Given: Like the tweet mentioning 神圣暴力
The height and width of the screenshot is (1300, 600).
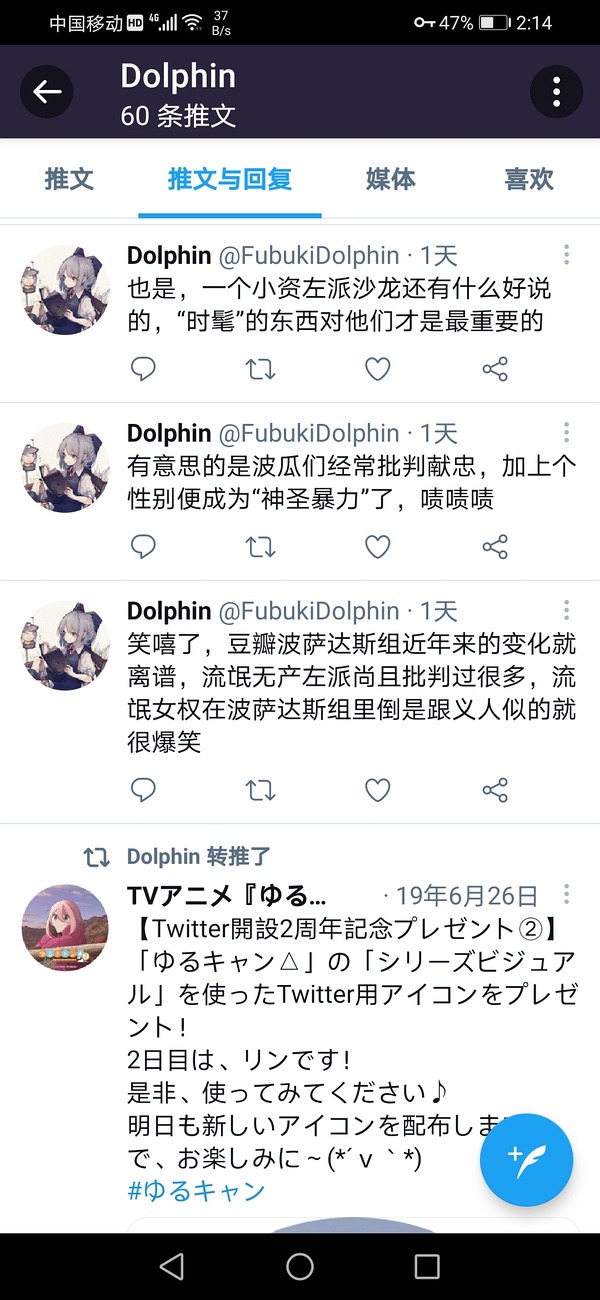Looking at the screenshot, I should click(377, 546).
